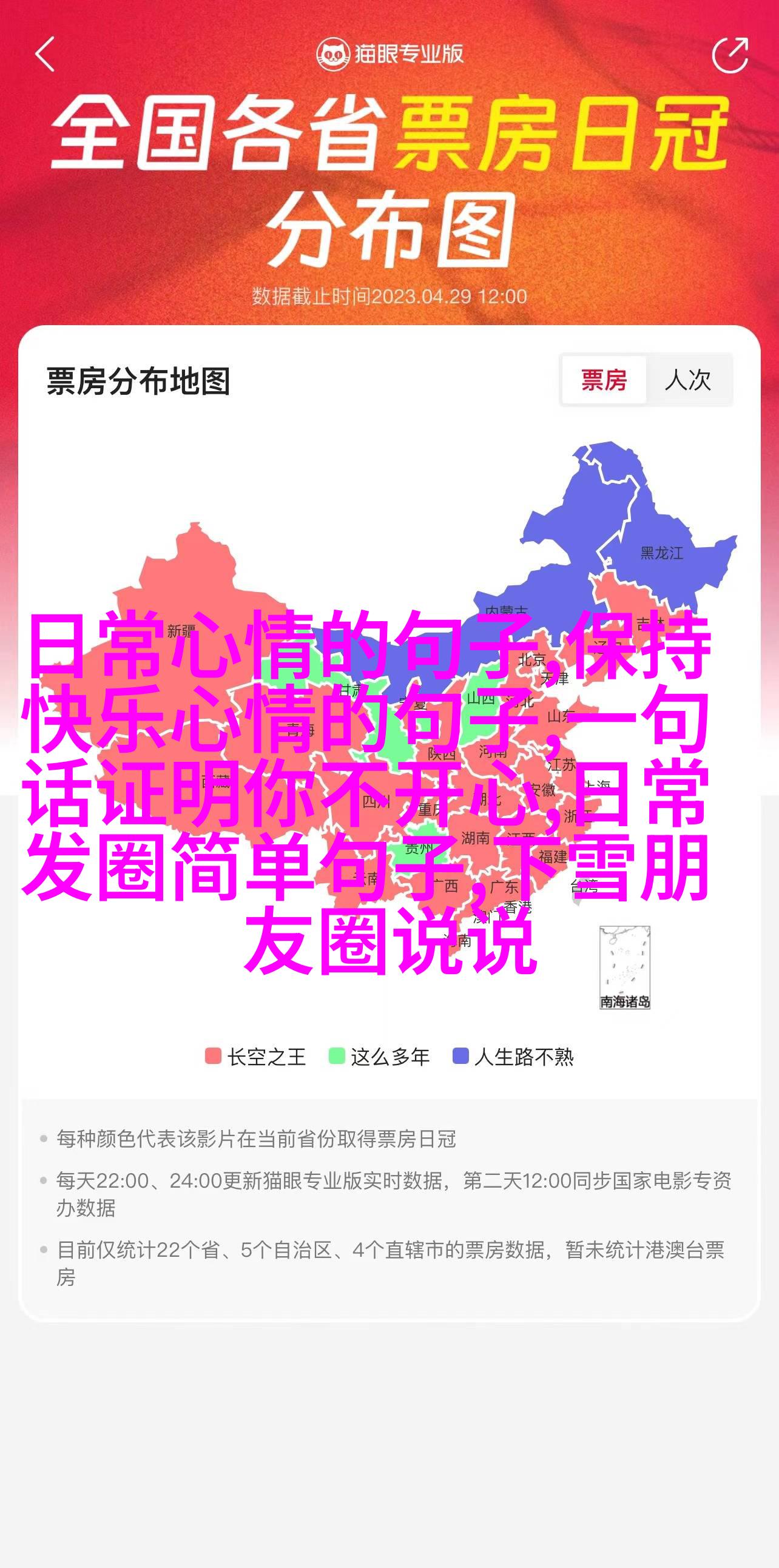Go back using the top-left arrow
Screen dimensions: 779x1568
[45, 54]
